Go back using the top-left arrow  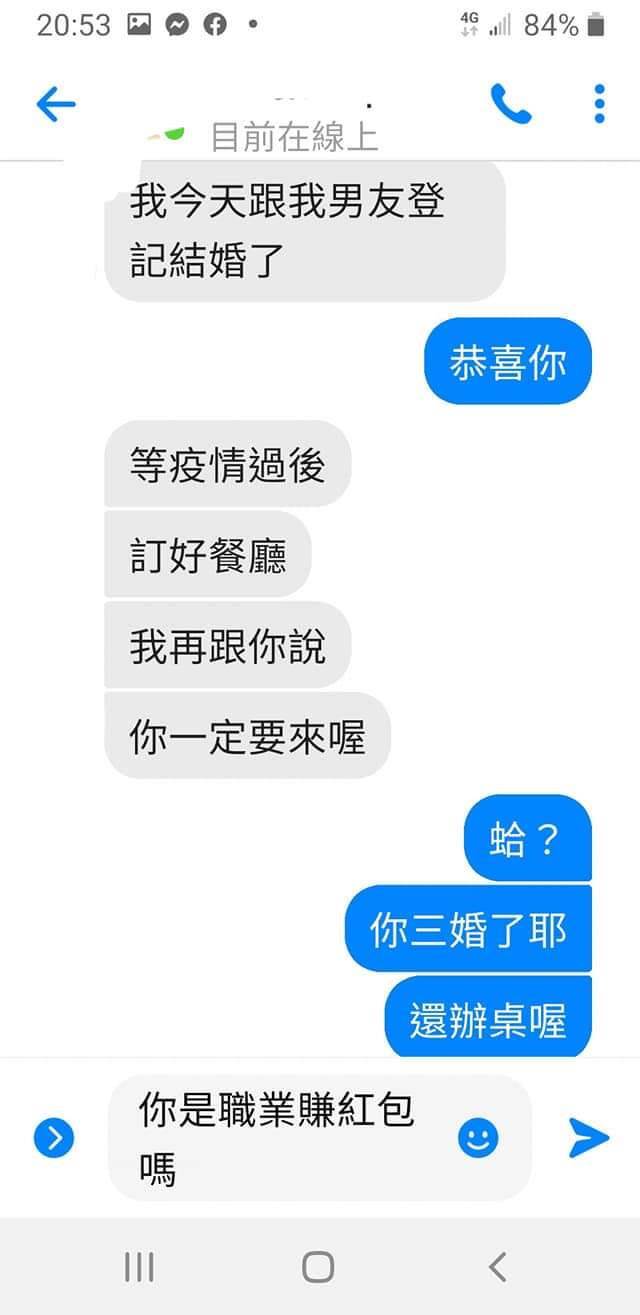point(55,104)
